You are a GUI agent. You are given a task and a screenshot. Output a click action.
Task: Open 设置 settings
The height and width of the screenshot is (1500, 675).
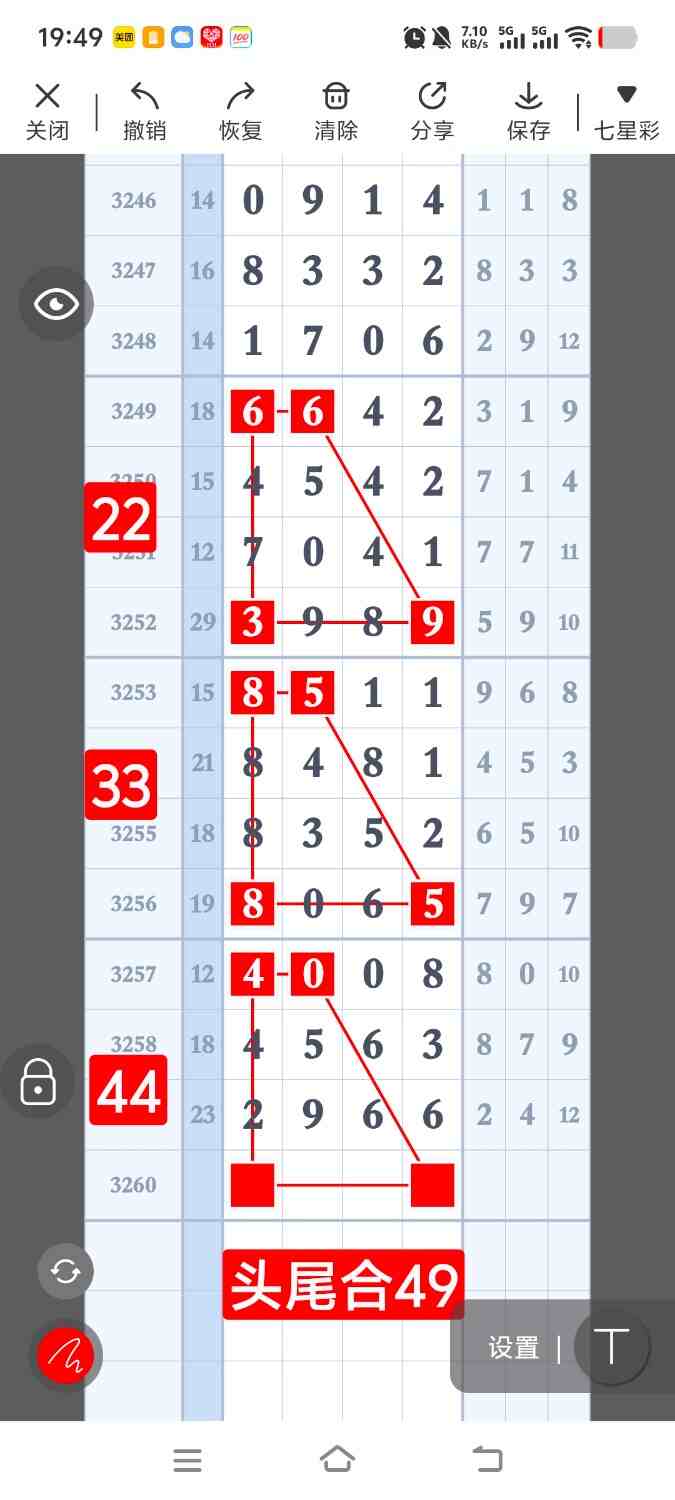(x=514, y=1348)
